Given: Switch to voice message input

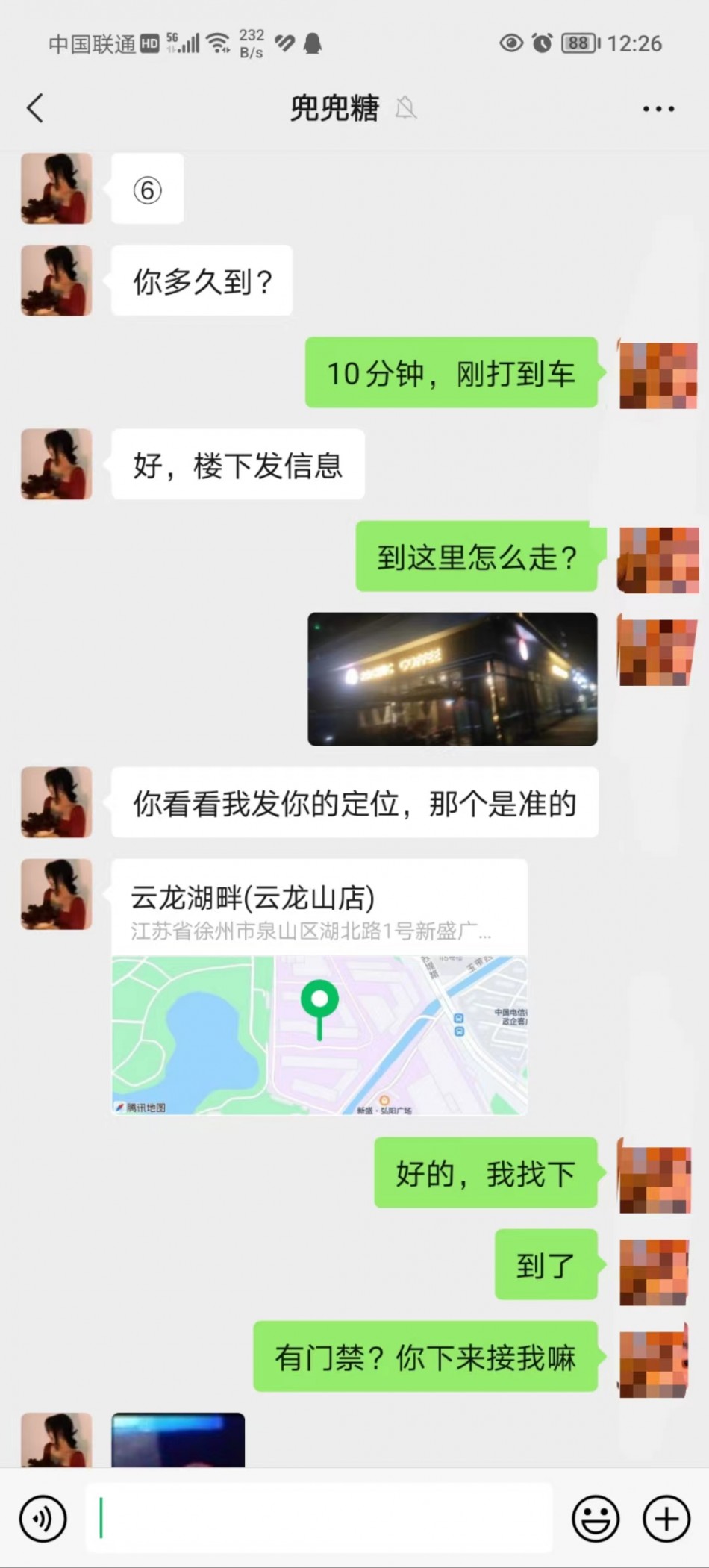Looking at the screenshot, I should [x=43, y=1518].
